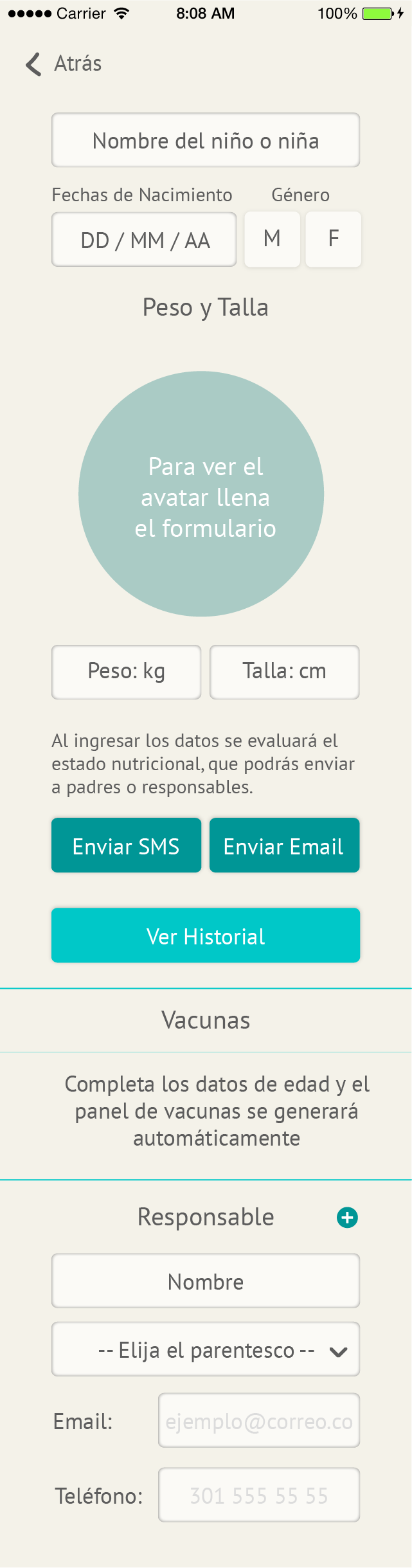Viewport: 412px width, 1568px height.
Task: Open Ver Historial
Action: tap(206, 935)
